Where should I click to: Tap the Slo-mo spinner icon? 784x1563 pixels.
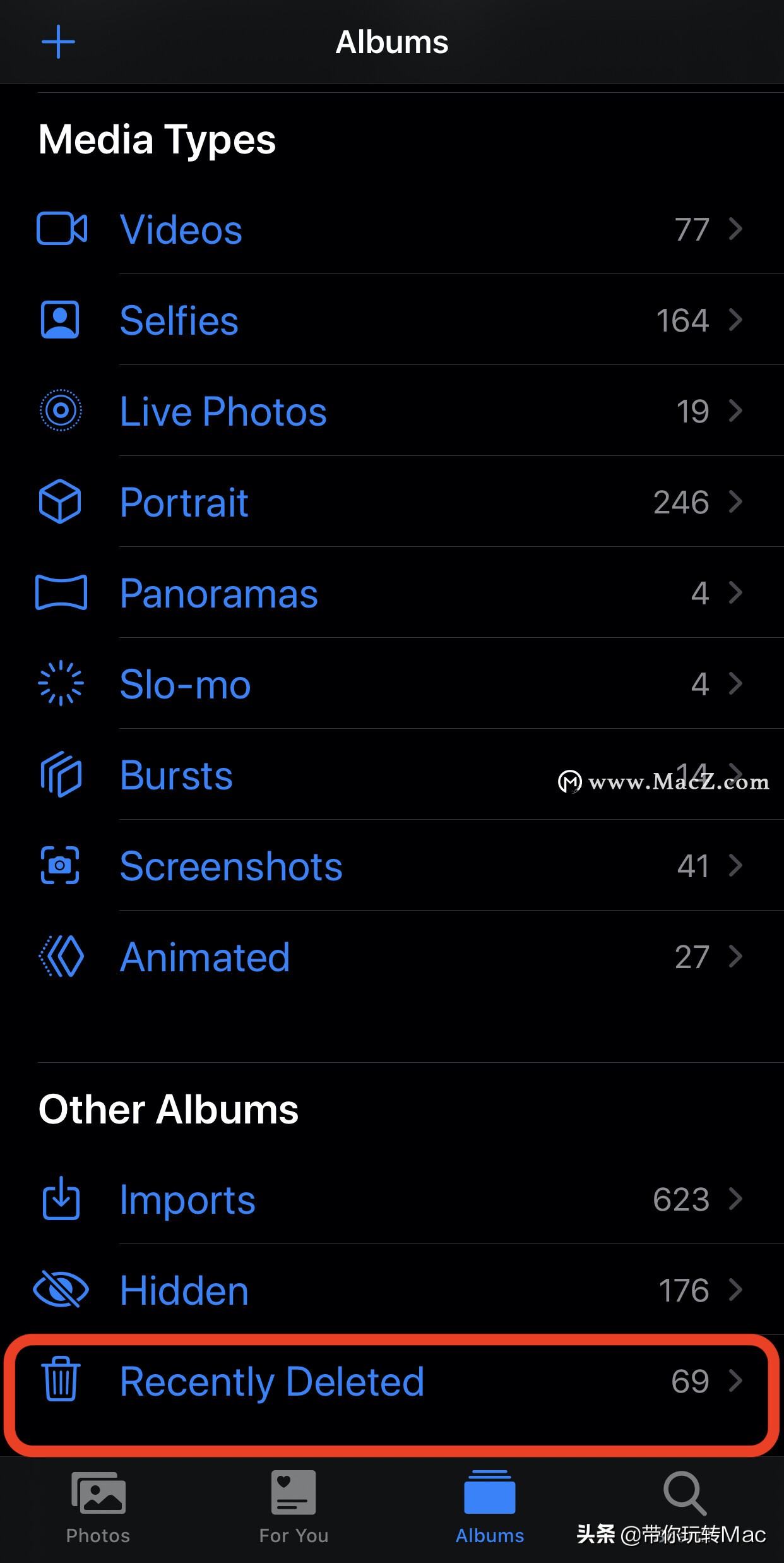61,683
